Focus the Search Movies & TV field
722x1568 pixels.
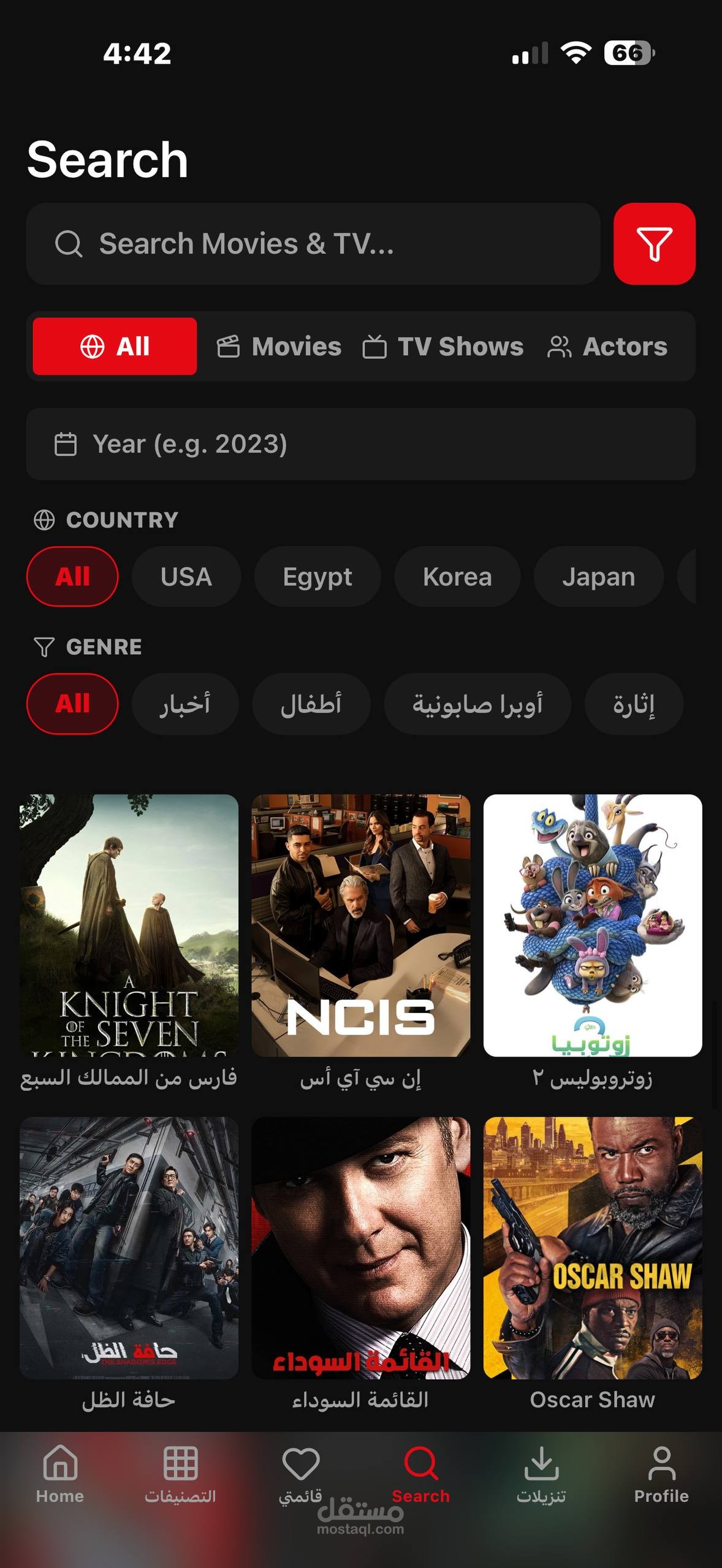tap(313, 244)
